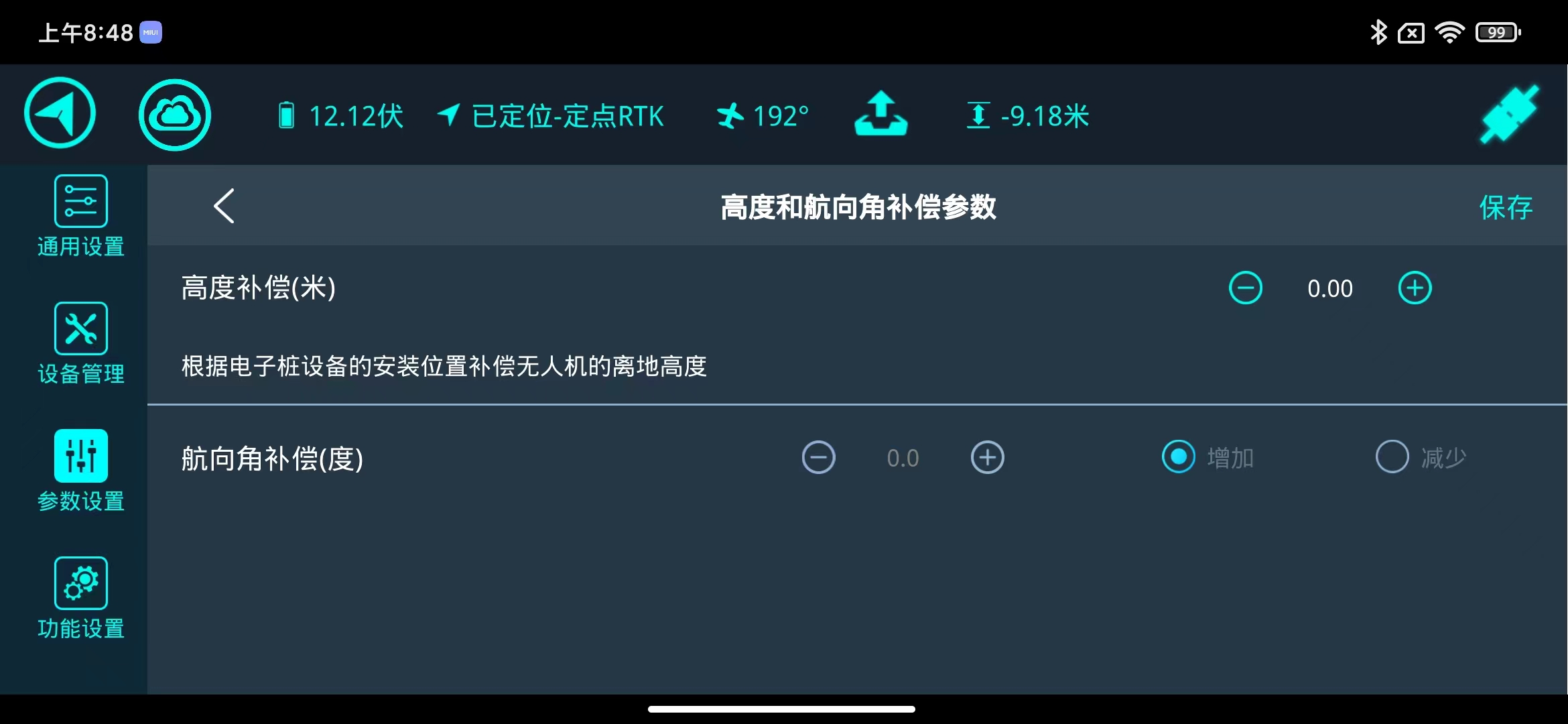Screen dimensions: 1568x724
Task: Decrease 航向角补偿 value with minus
Action: tap(818, 458)
